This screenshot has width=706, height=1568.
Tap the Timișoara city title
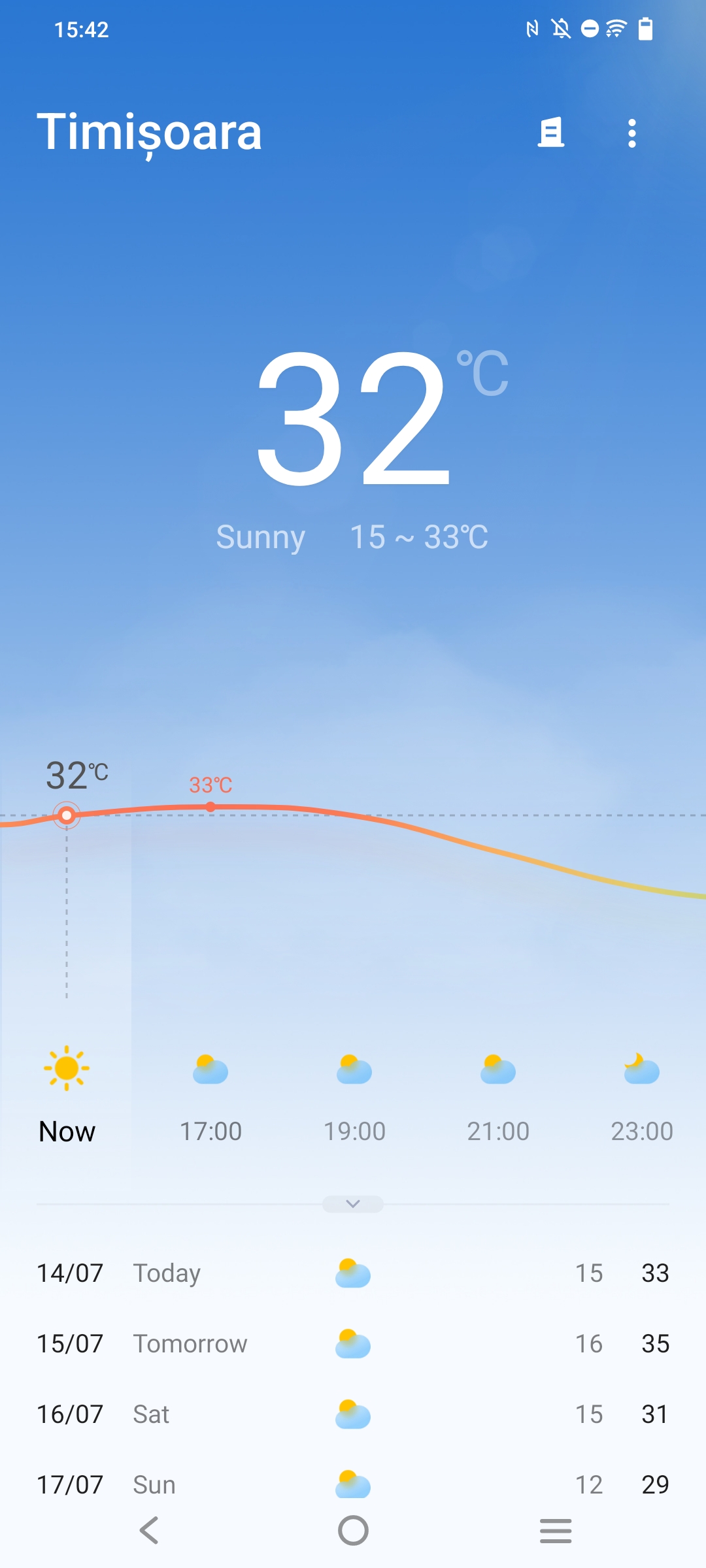[x=149, y=133]
